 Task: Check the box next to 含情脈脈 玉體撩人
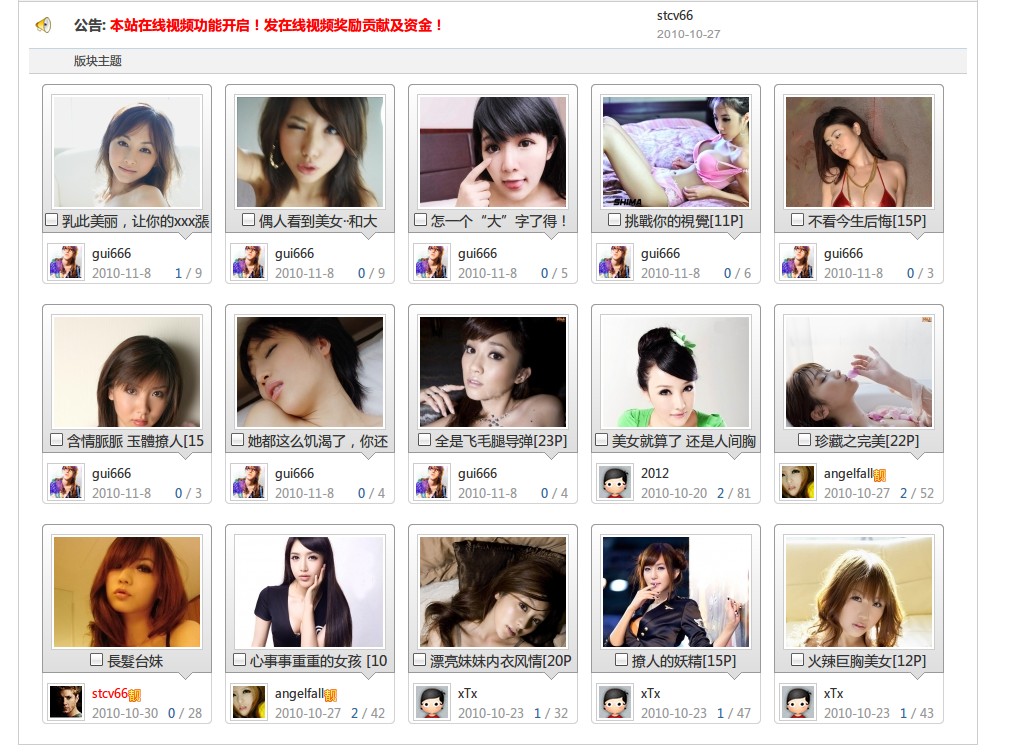tap(56, 440)
